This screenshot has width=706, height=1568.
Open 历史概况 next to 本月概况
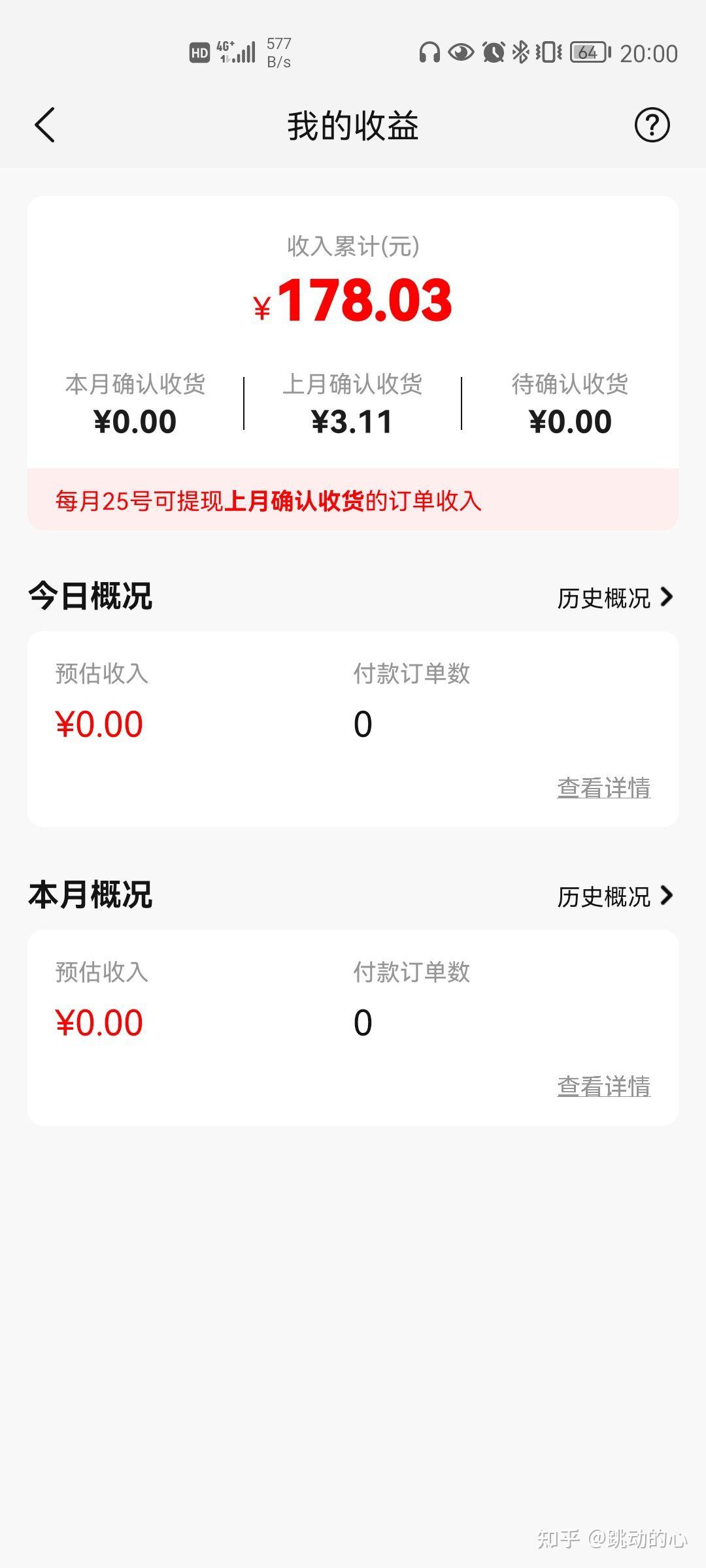click(x=615, y=896)
